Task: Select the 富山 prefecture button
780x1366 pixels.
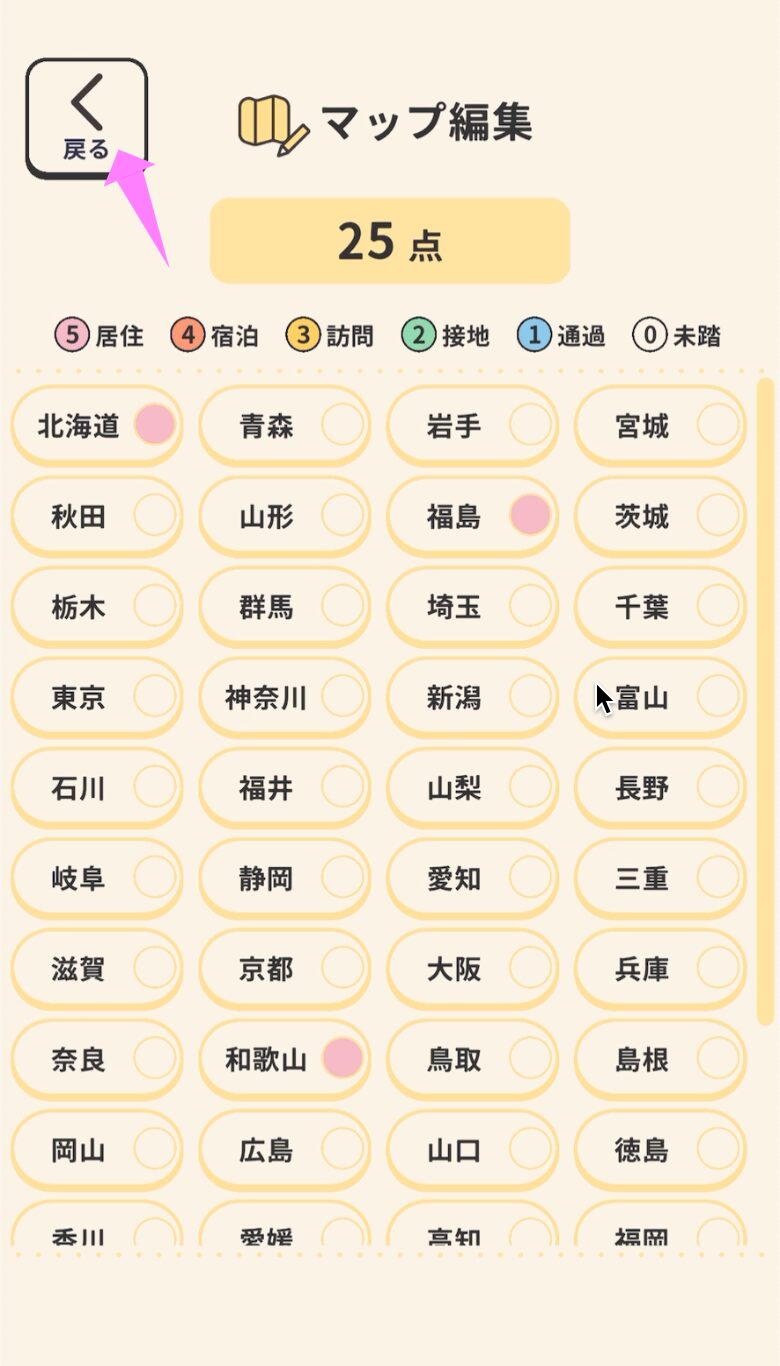Action: click(660, 697)
